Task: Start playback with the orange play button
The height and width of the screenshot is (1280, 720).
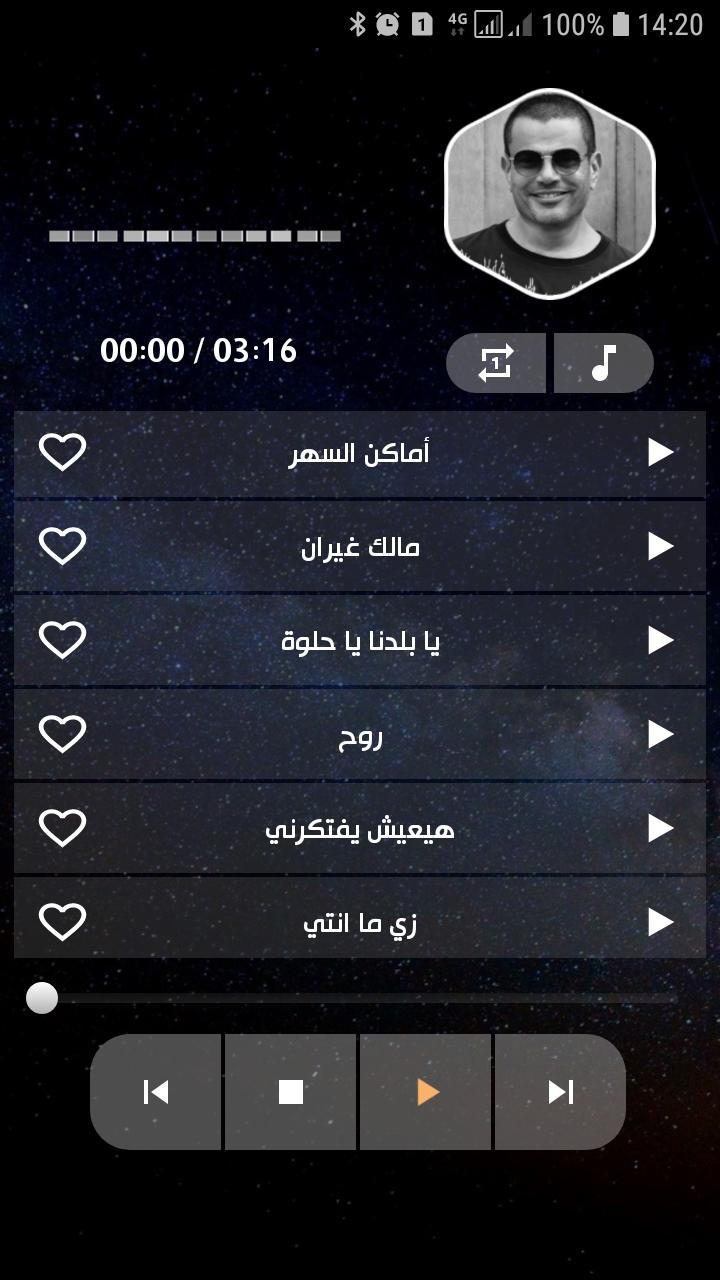Action: 427,1092
